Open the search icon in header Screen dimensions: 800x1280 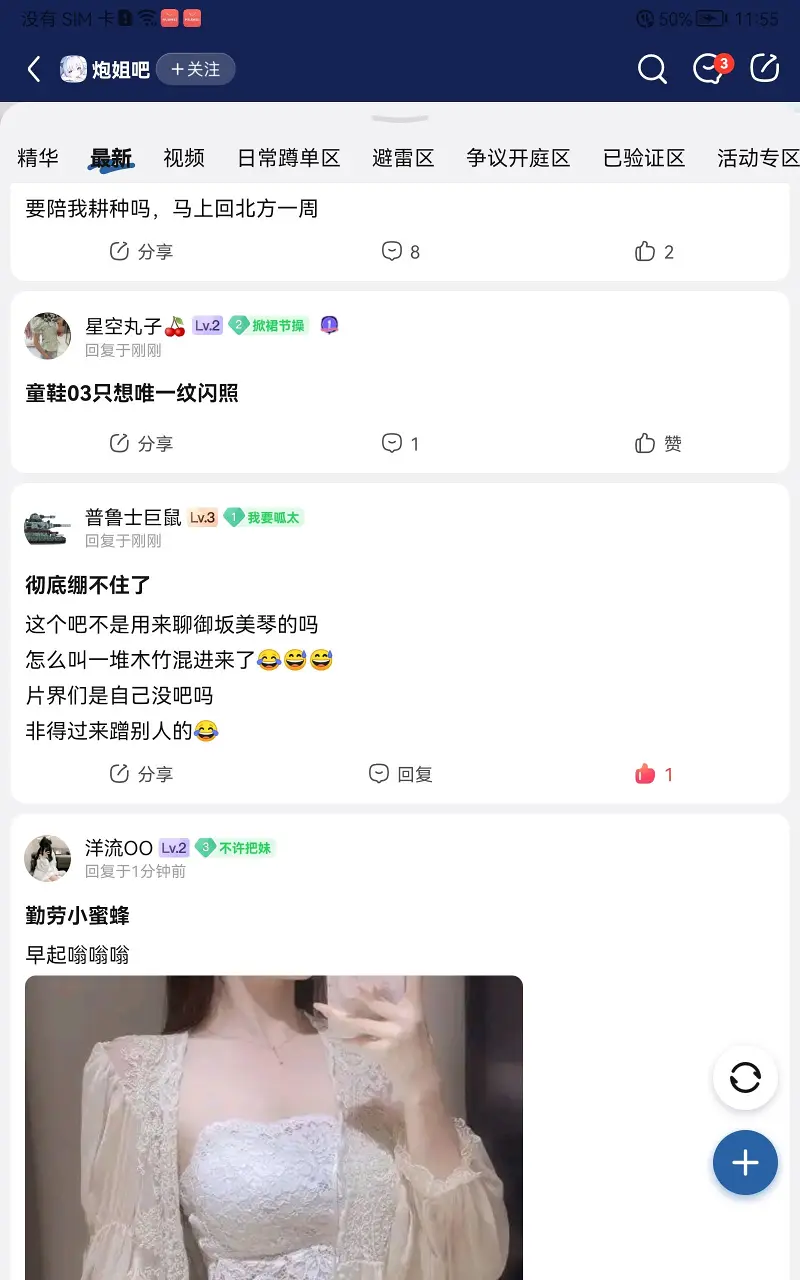coord(652,69)
